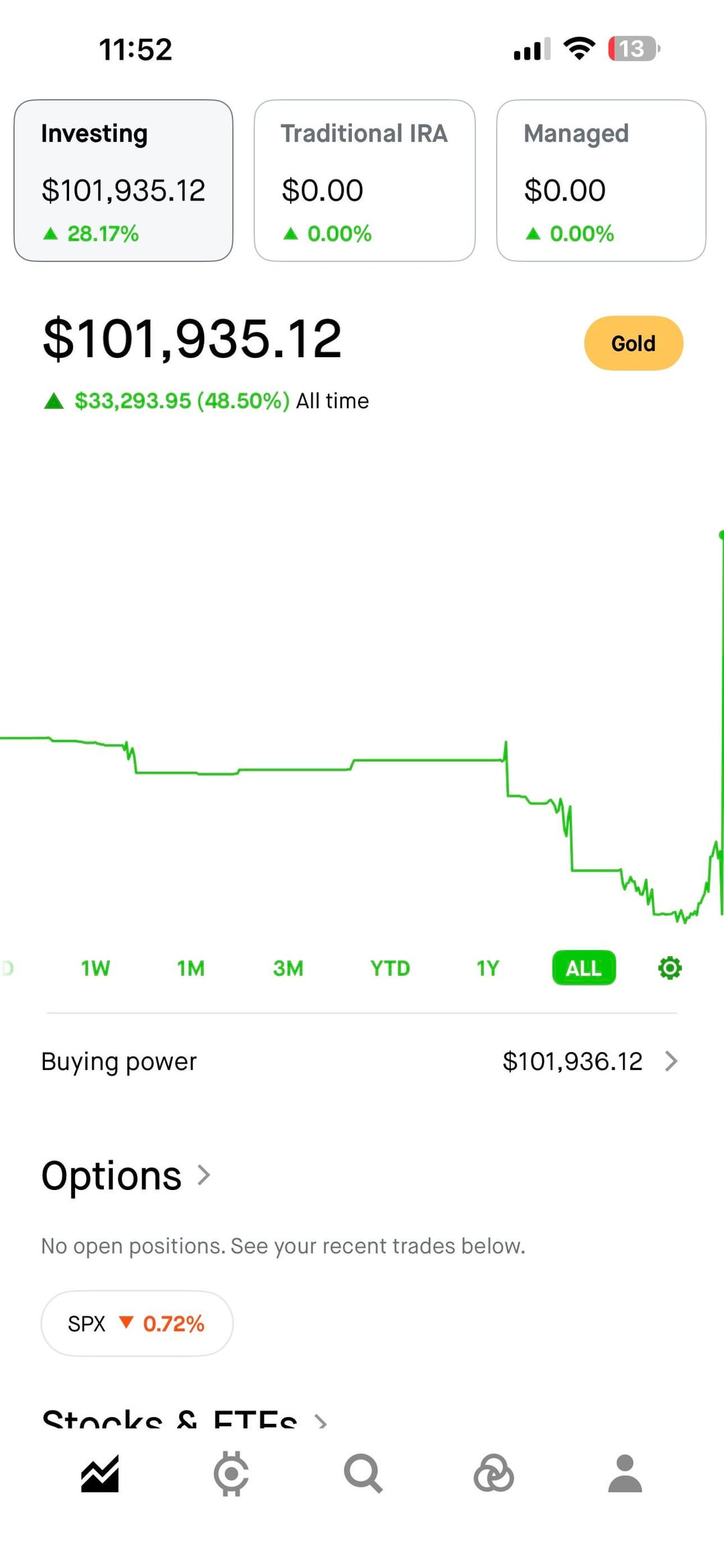
Task: View the YTD chart range
Action: (x=389, y=968)
